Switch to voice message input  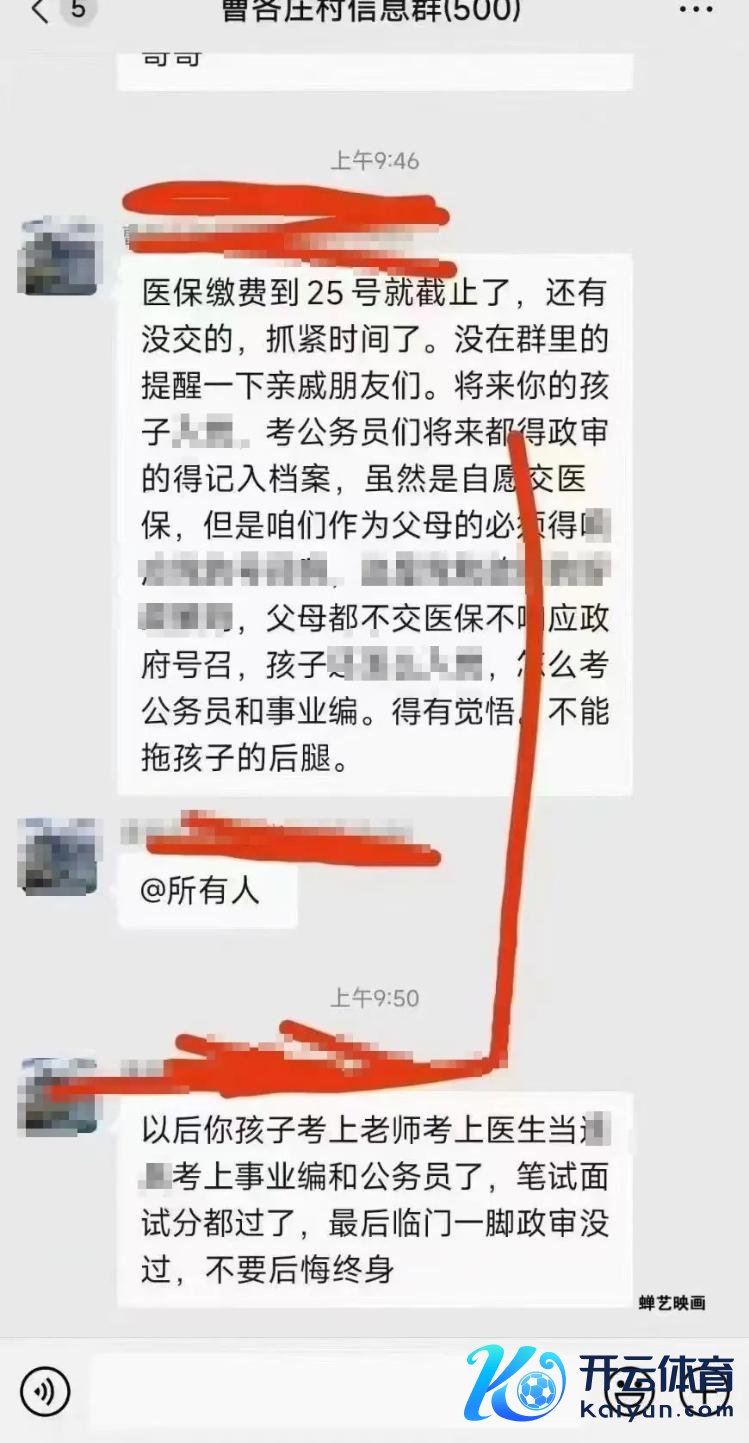(45, 1390)
